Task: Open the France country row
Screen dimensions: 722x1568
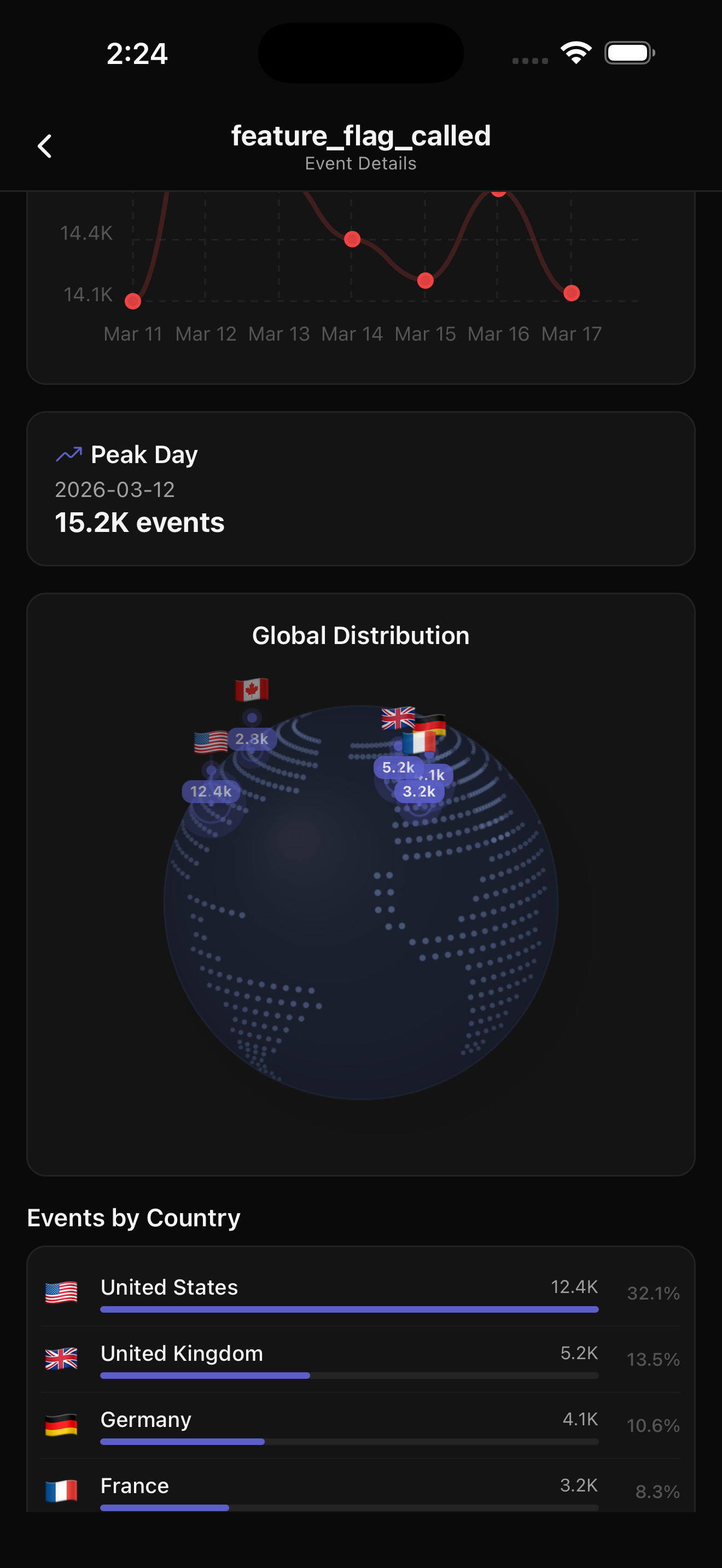Action: [x=360, y=1489]
